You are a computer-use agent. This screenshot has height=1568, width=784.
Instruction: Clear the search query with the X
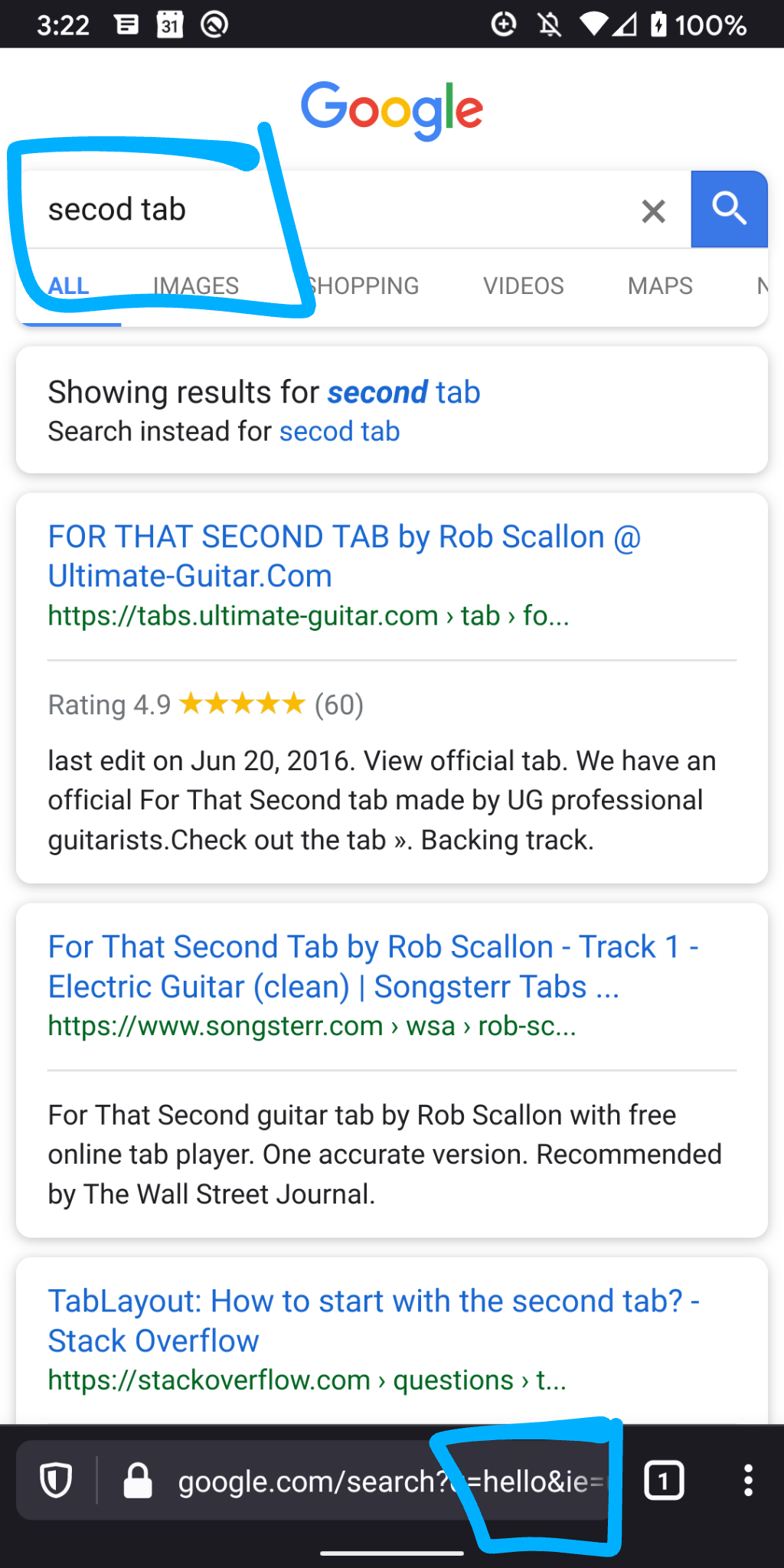(653, 211)
